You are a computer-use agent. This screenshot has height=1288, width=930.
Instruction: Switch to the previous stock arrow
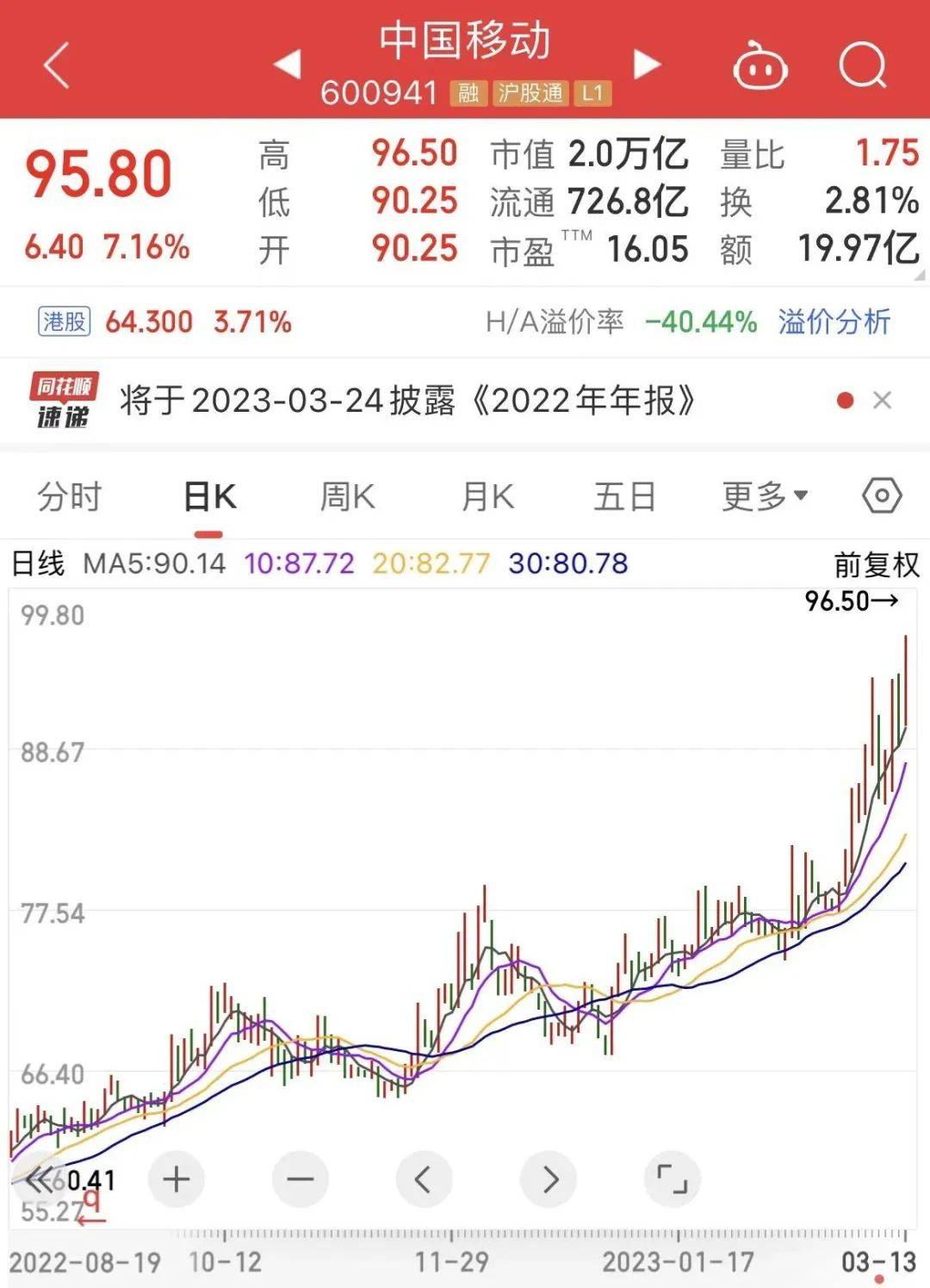(288, 64)
